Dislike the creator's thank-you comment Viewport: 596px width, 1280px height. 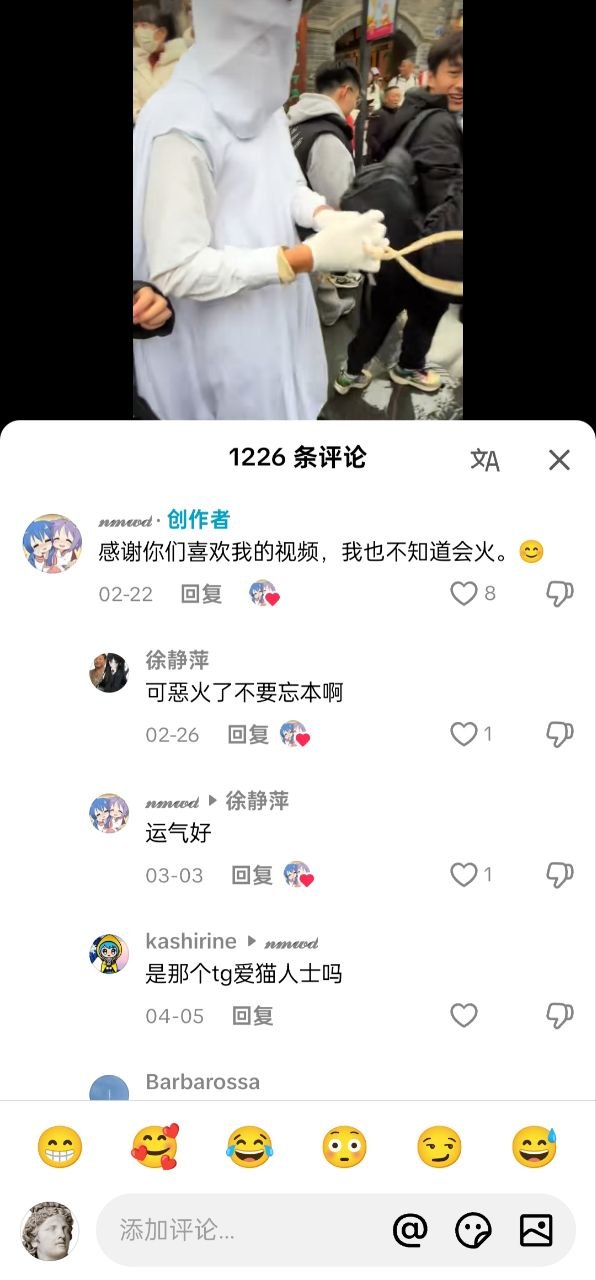click(559, 594)
